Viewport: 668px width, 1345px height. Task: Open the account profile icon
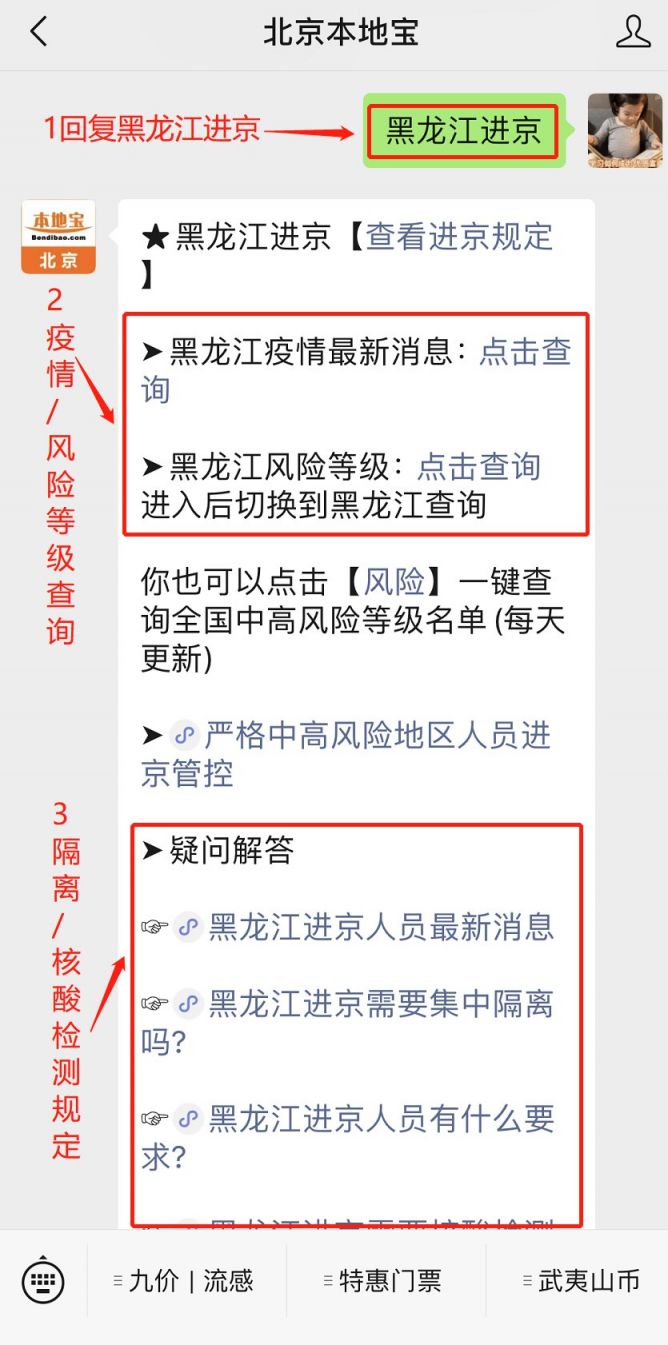(632, 32)
